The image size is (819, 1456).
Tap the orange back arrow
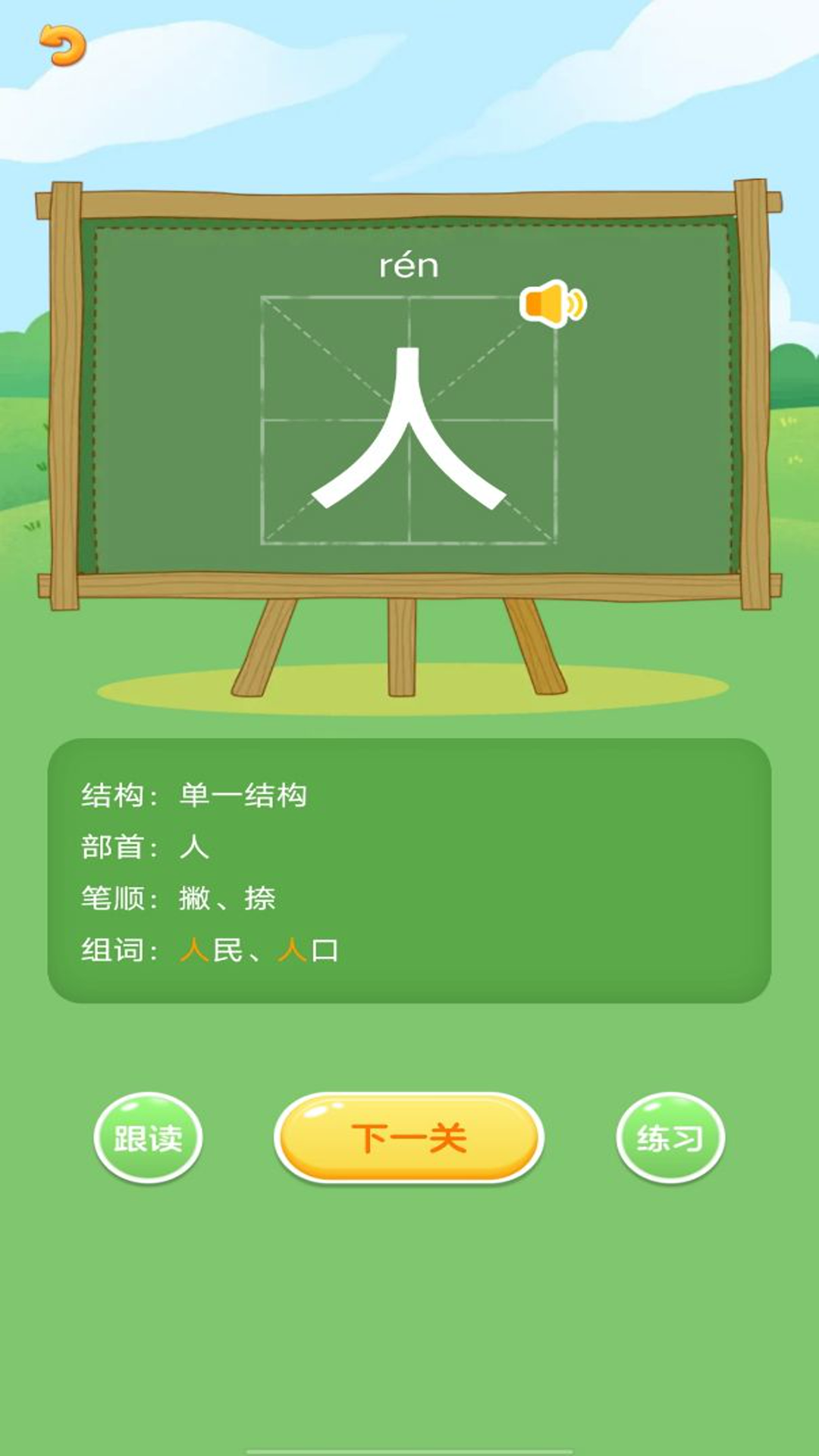click(62, 45)
